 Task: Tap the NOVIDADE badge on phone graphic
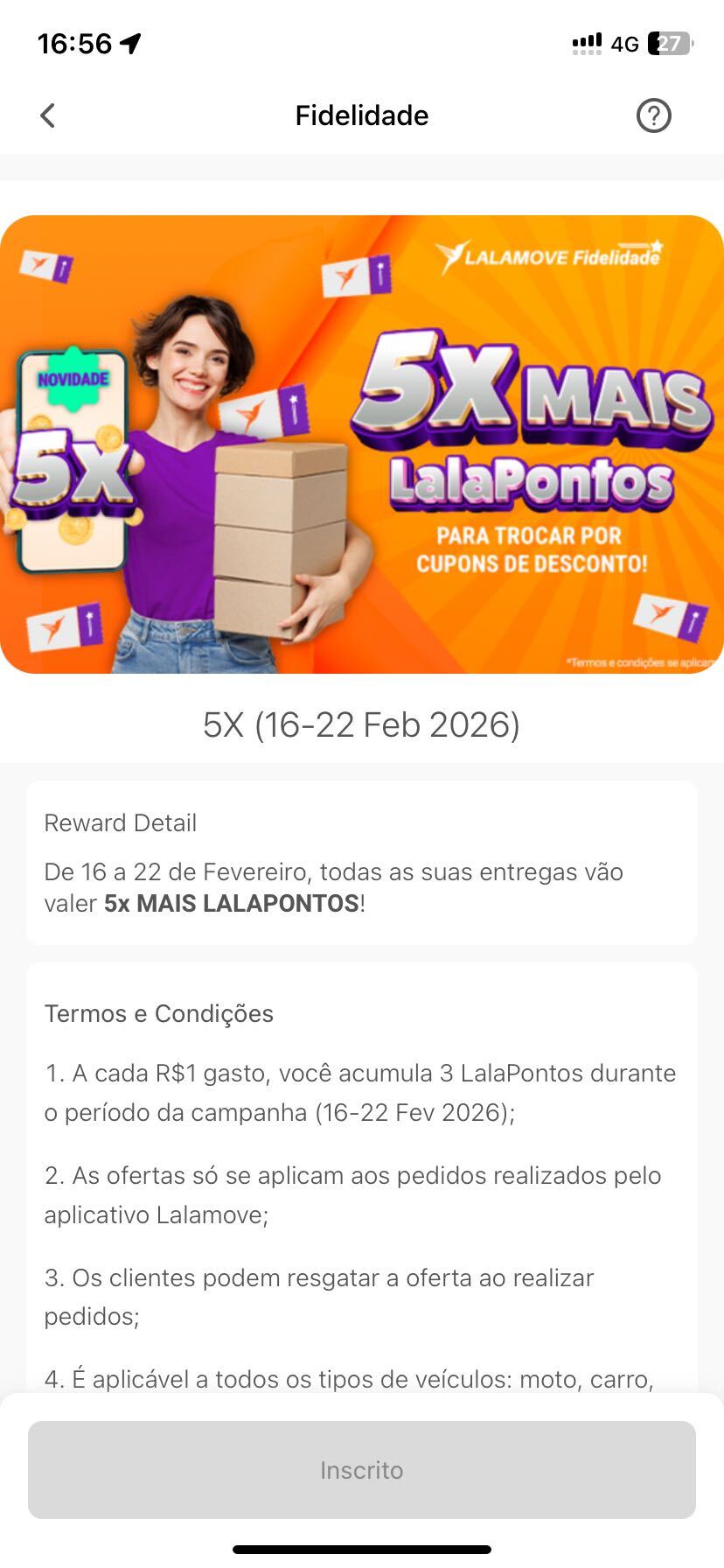pos(72,378)
